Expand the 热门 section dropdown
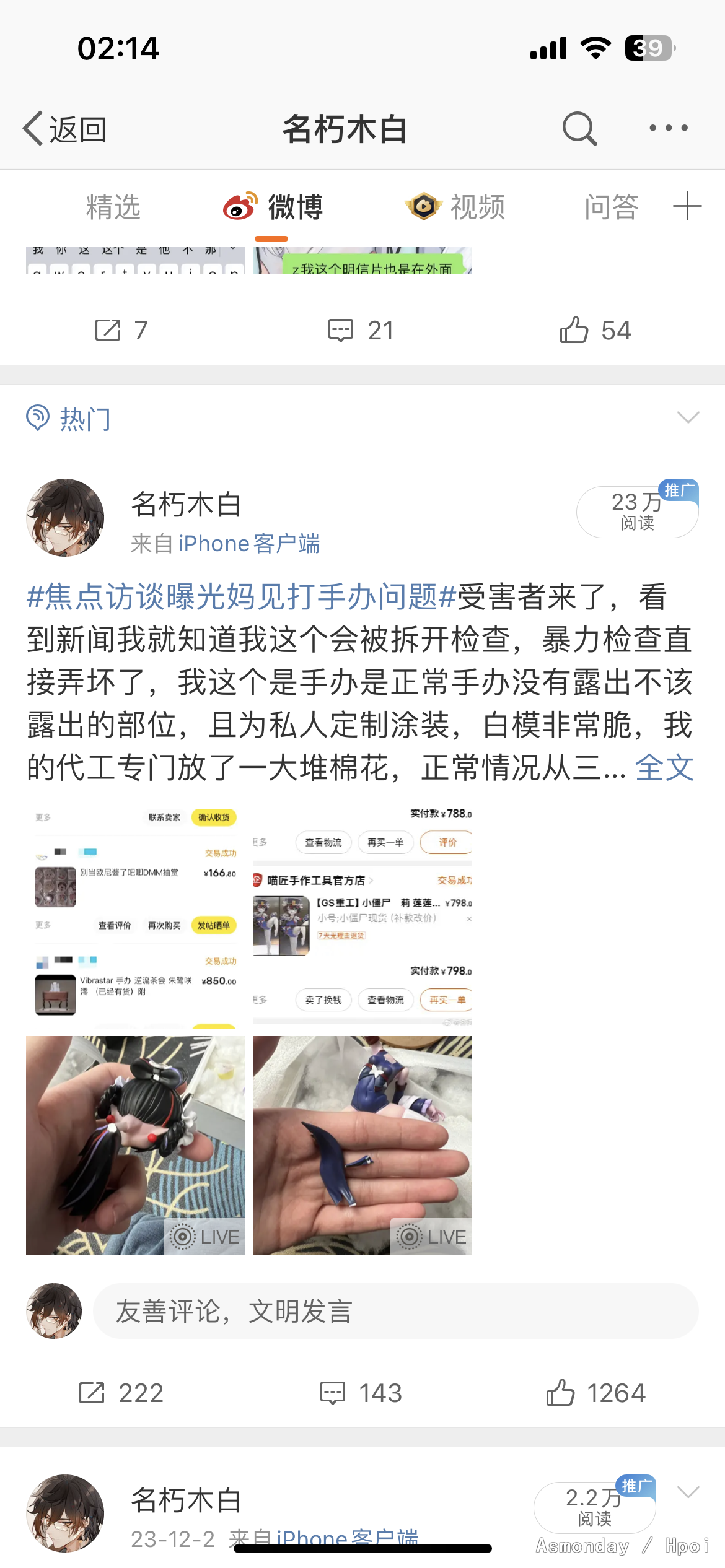The image size is (725, 1568). [688, 417]
